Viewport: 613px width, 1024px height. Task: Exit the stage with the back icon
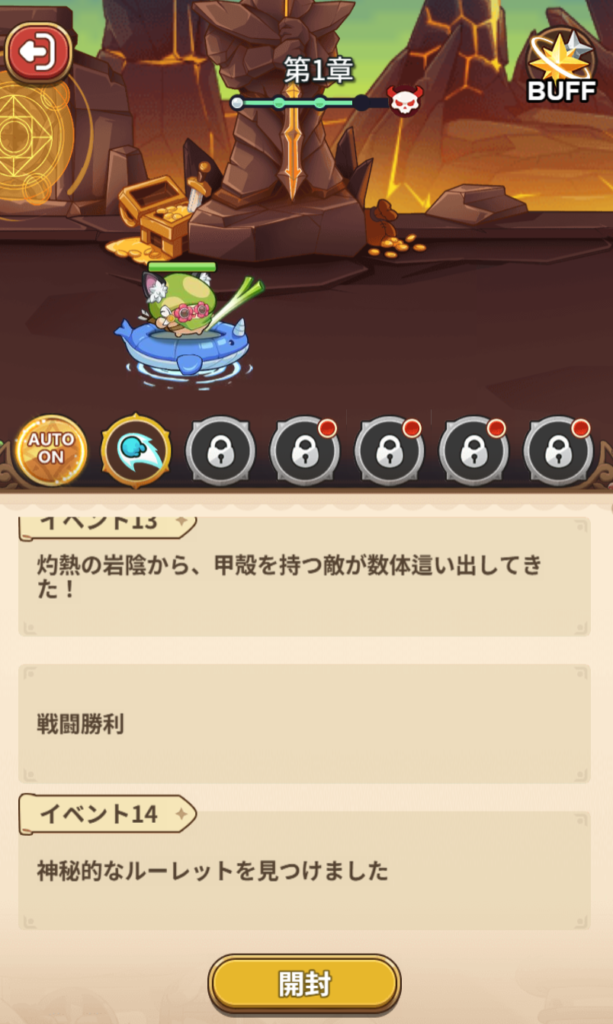point(39,53)
